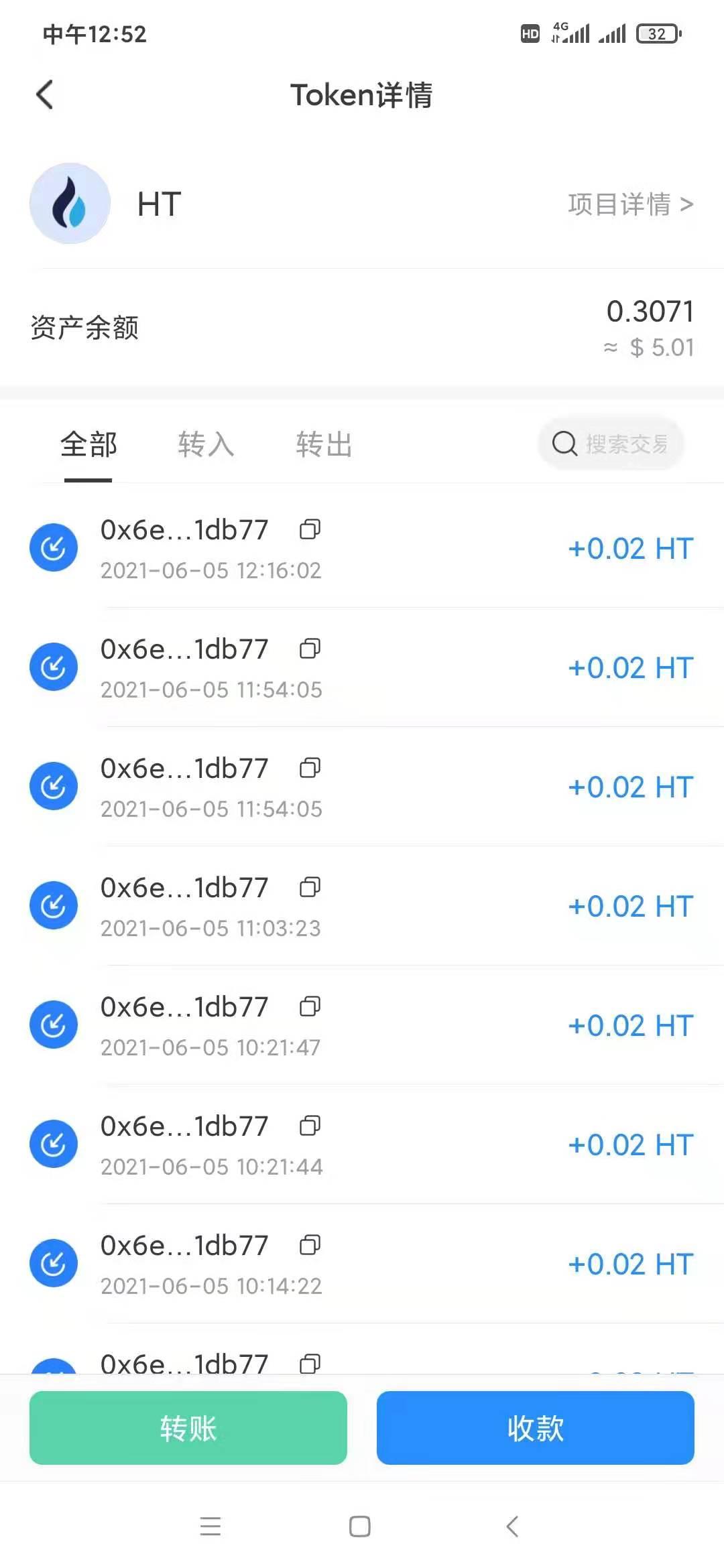
Task: Open 项目详情 link for HT
Action: point(630,204)
